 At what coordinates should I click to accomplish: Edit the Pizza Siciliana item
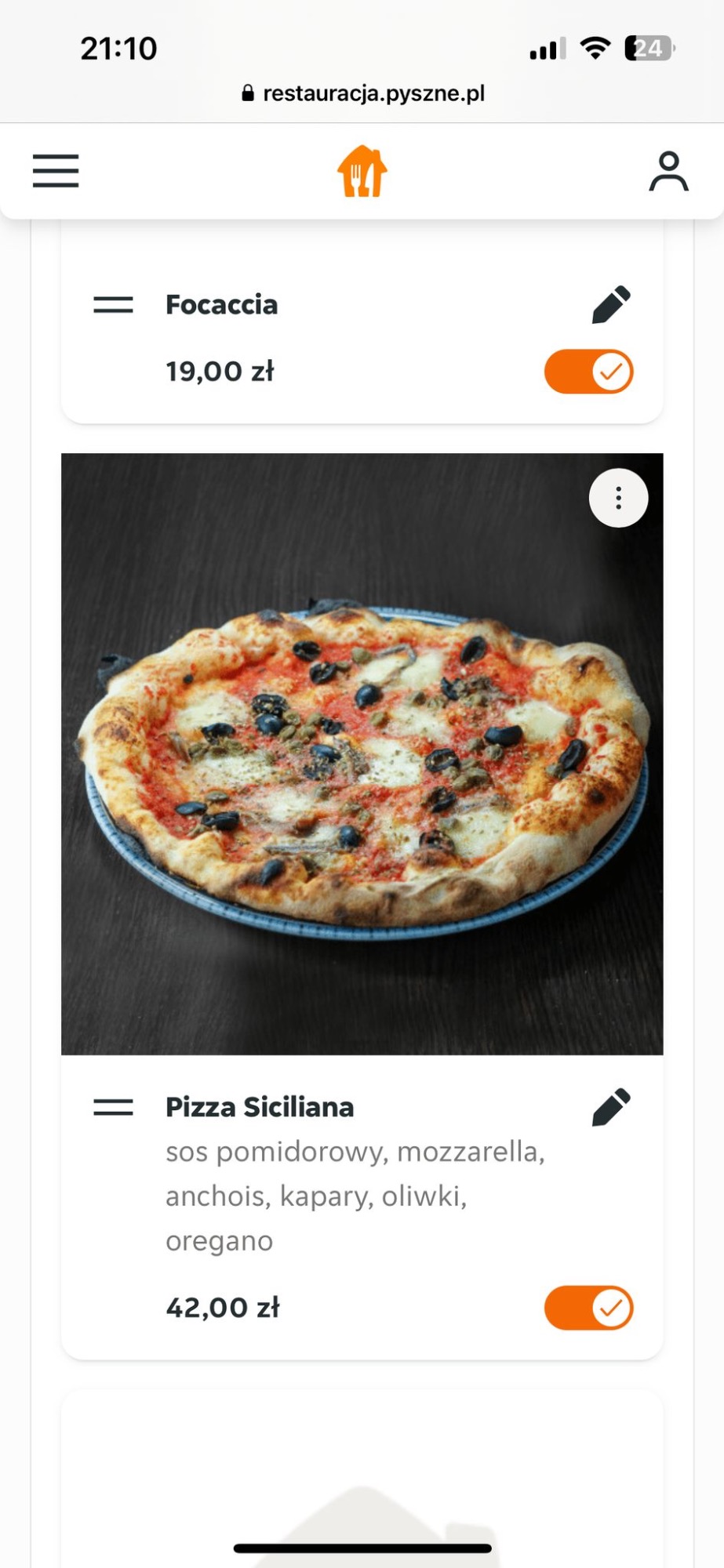tap(611, 1107)
